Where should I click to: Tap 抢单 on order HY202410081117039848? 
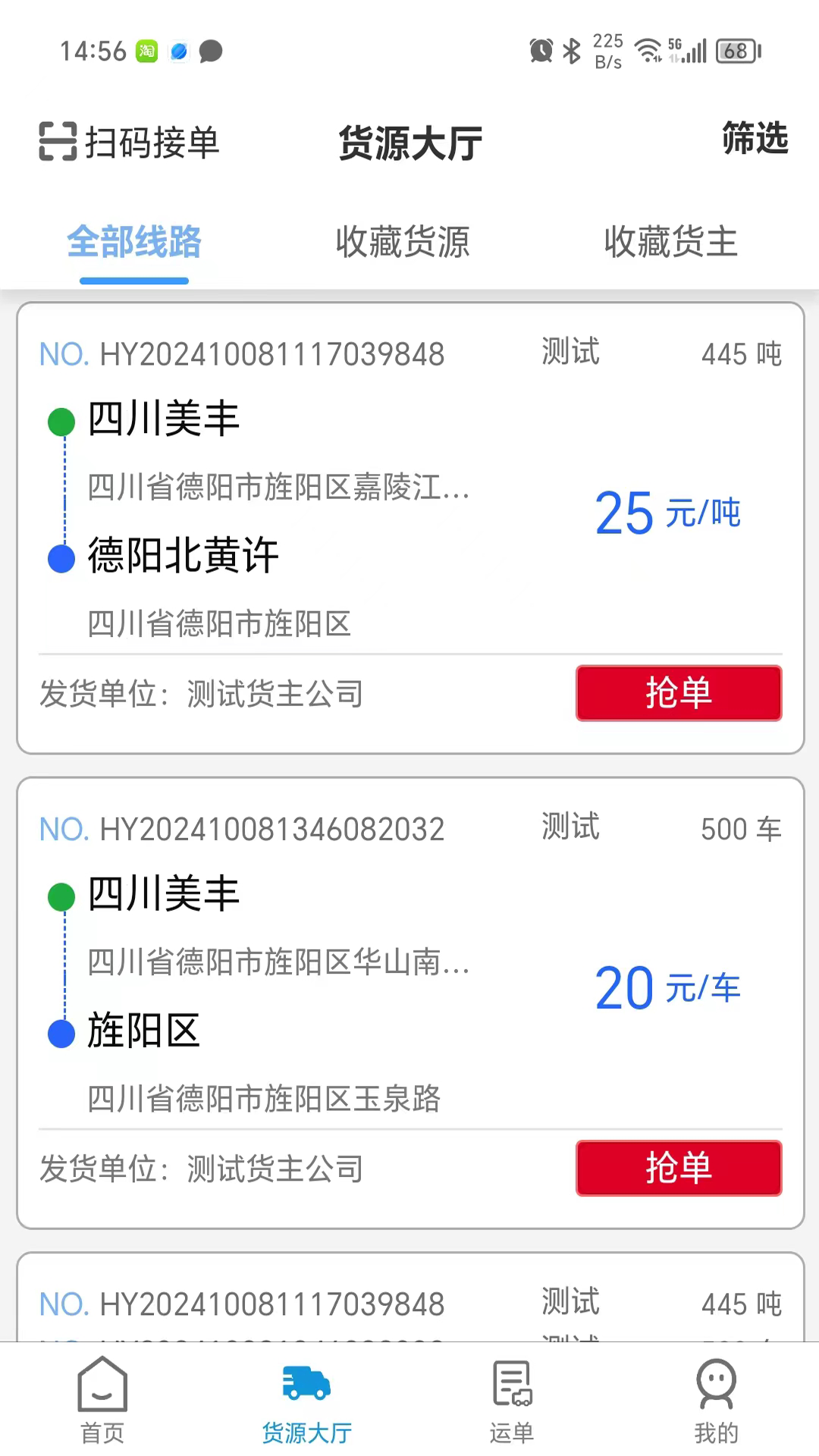coord(678,692)
